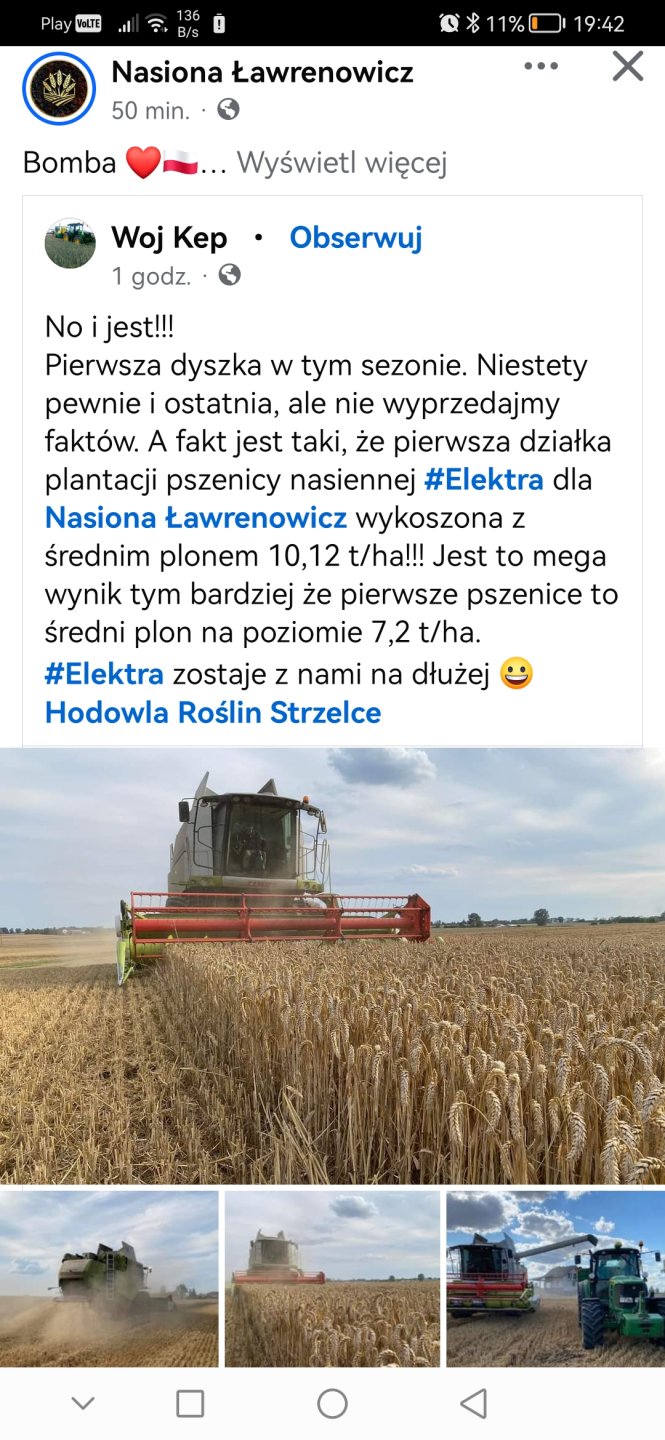Follow Woj Kep with Obserwuj
The image size is (665, 1440).
(x=356, y=238)
